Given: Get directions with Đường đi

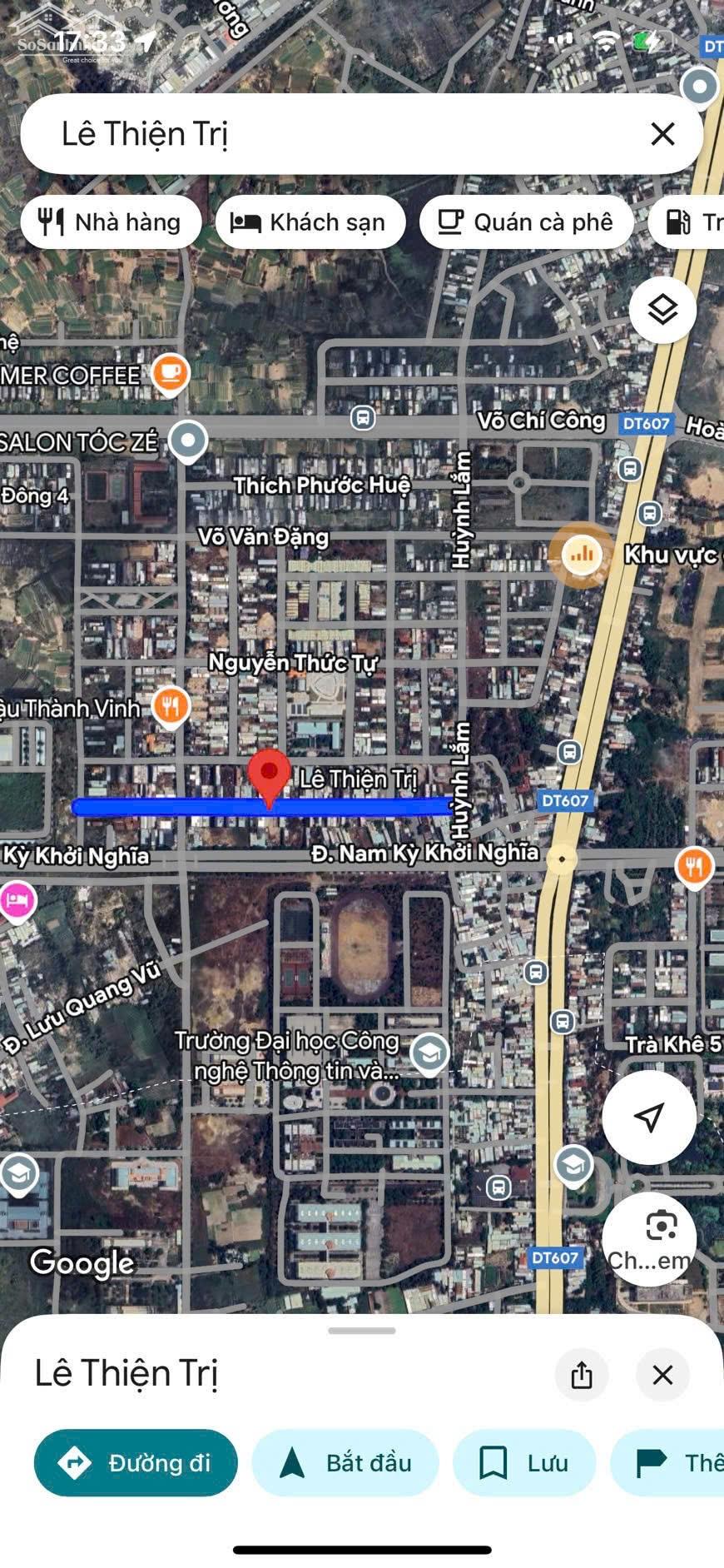Looking at the screenshot, I should click(x=136, y=1463).
